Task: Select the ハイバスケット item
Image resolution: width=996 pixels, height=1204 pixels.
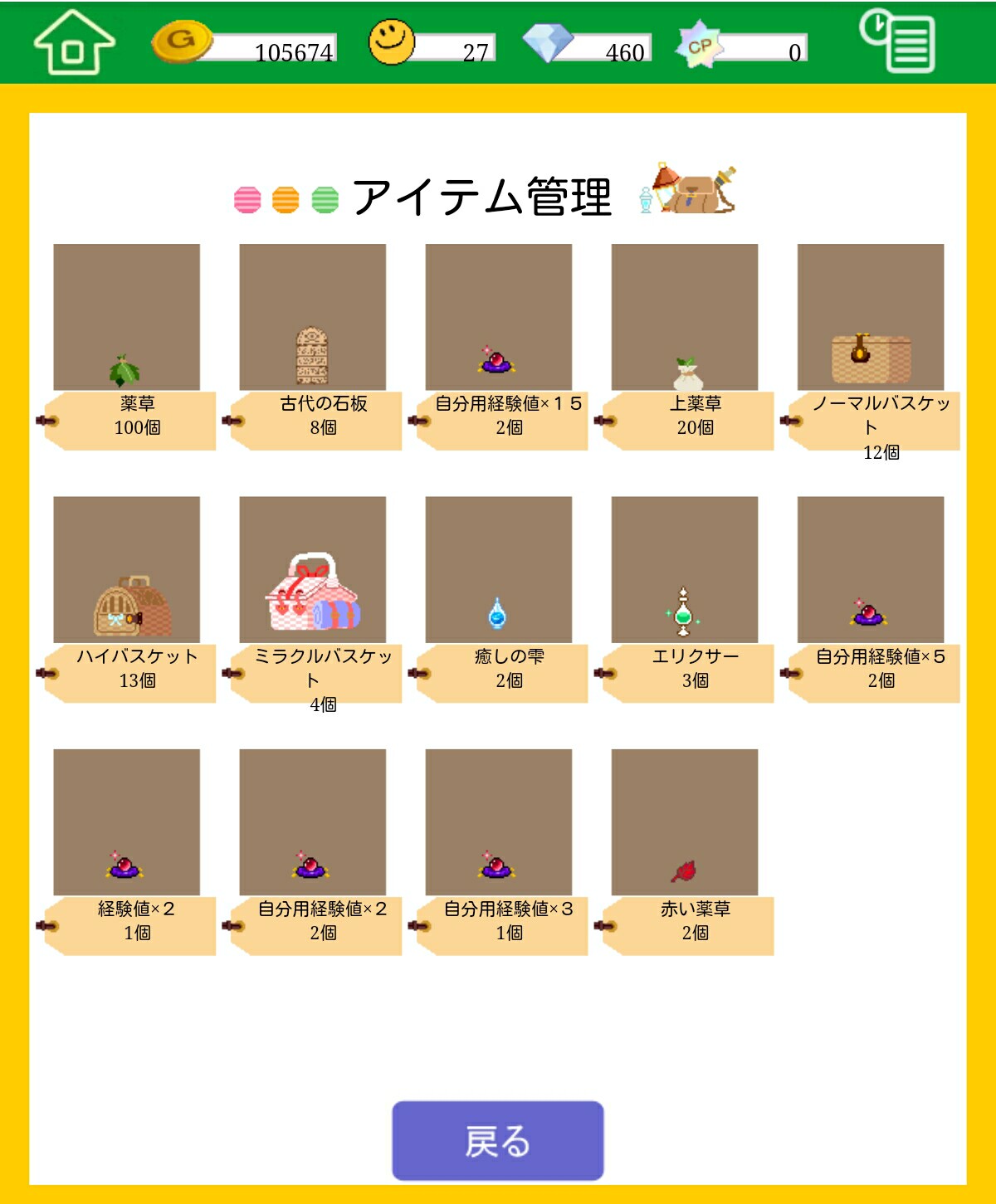Action: 126,570
